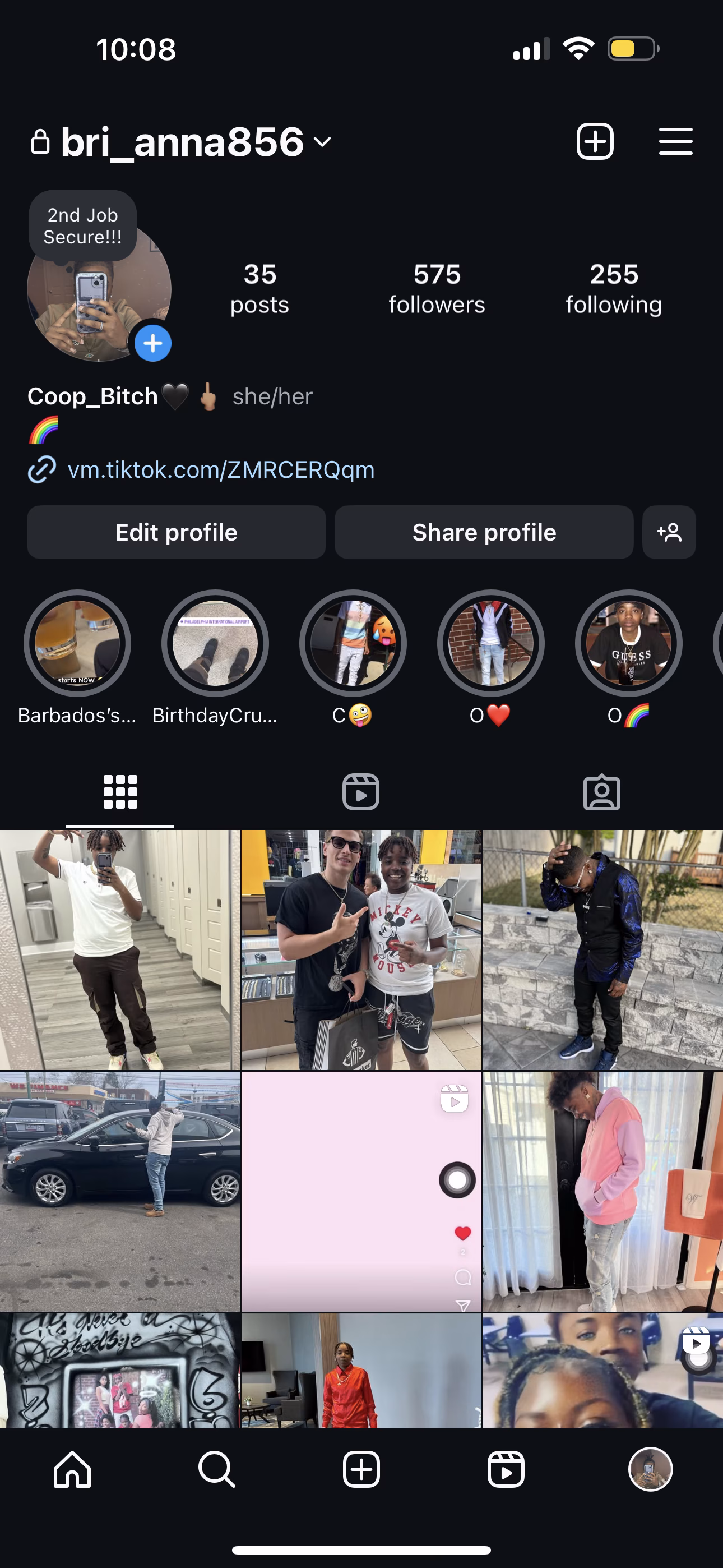Screen dimensions: 723x1568
Task: Open the black car post
Action: click(120, 1191)
